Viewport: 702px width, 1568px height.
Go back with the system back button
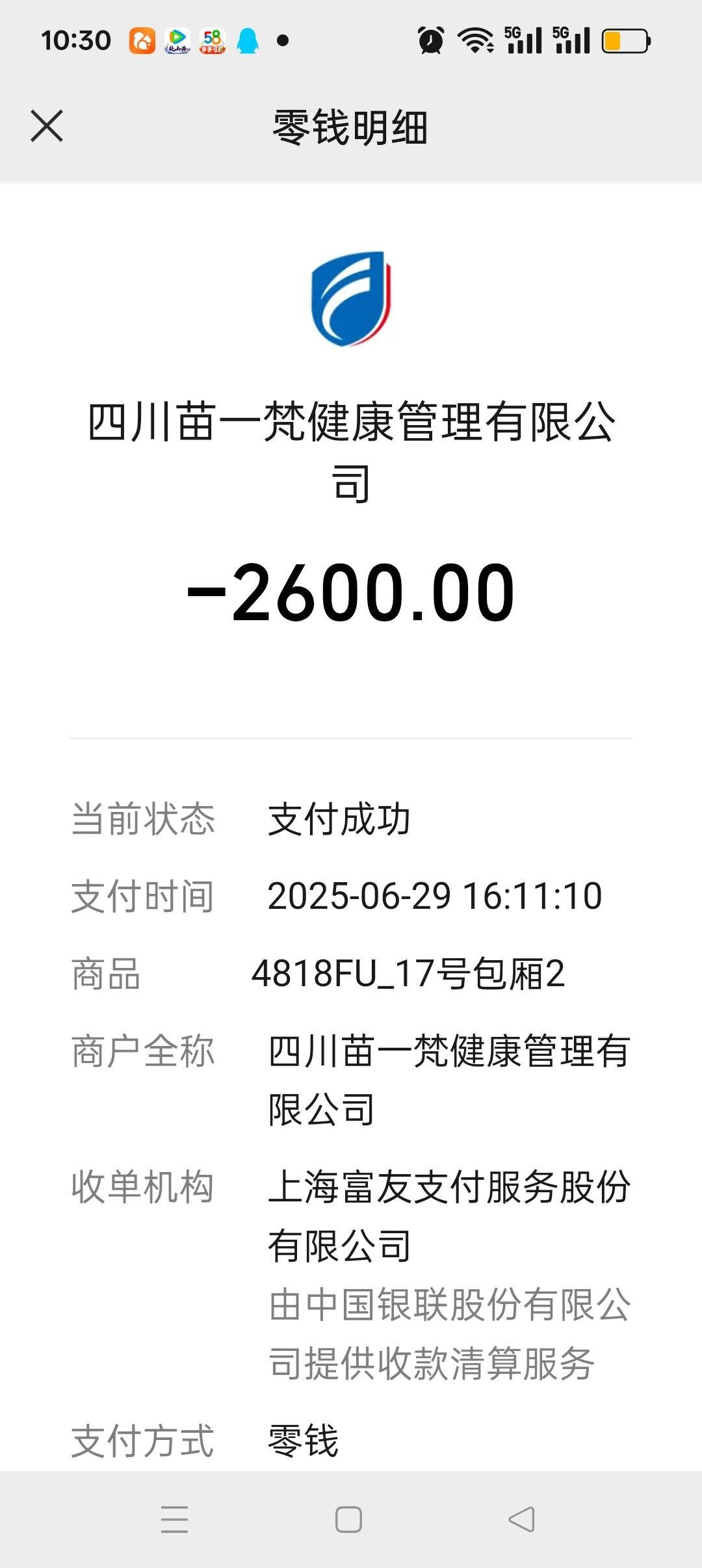(x=521, y=1519)
